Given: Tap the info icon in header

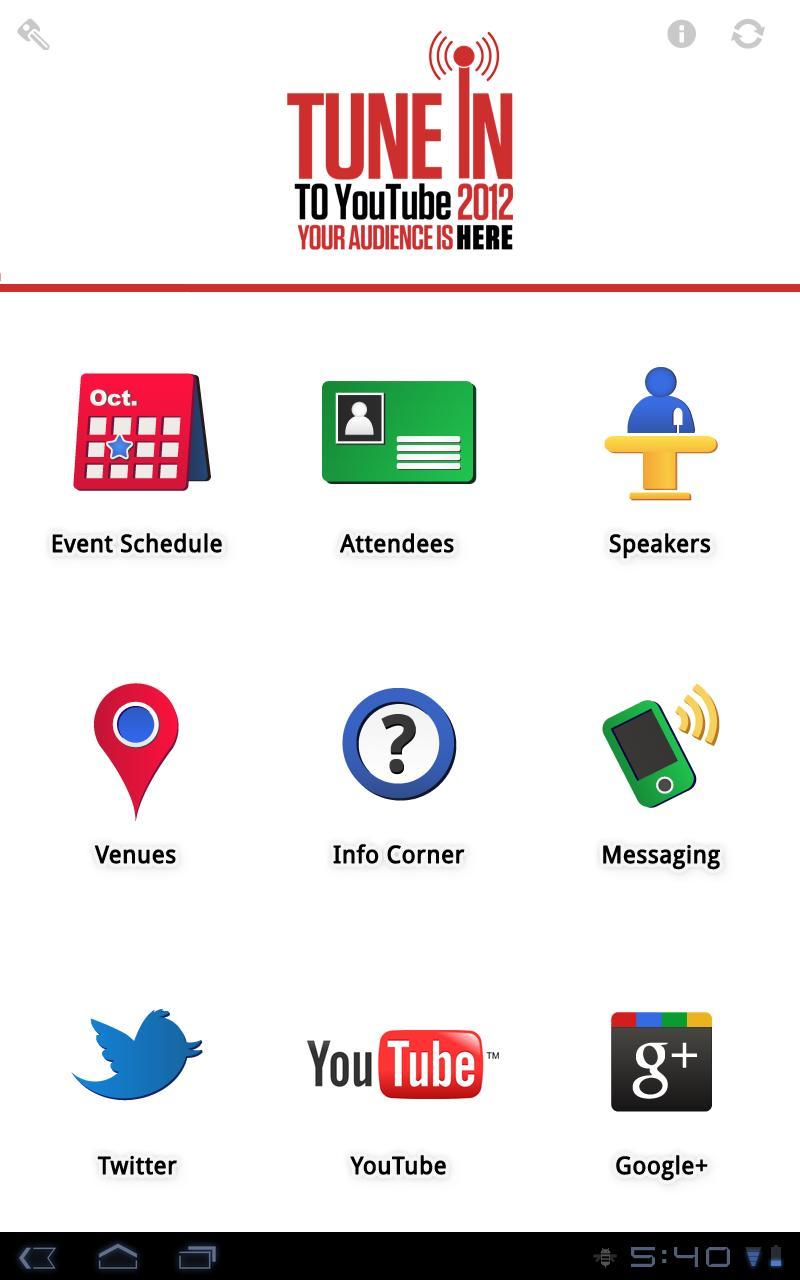Looking at the screenshot, I should point(681,34).
